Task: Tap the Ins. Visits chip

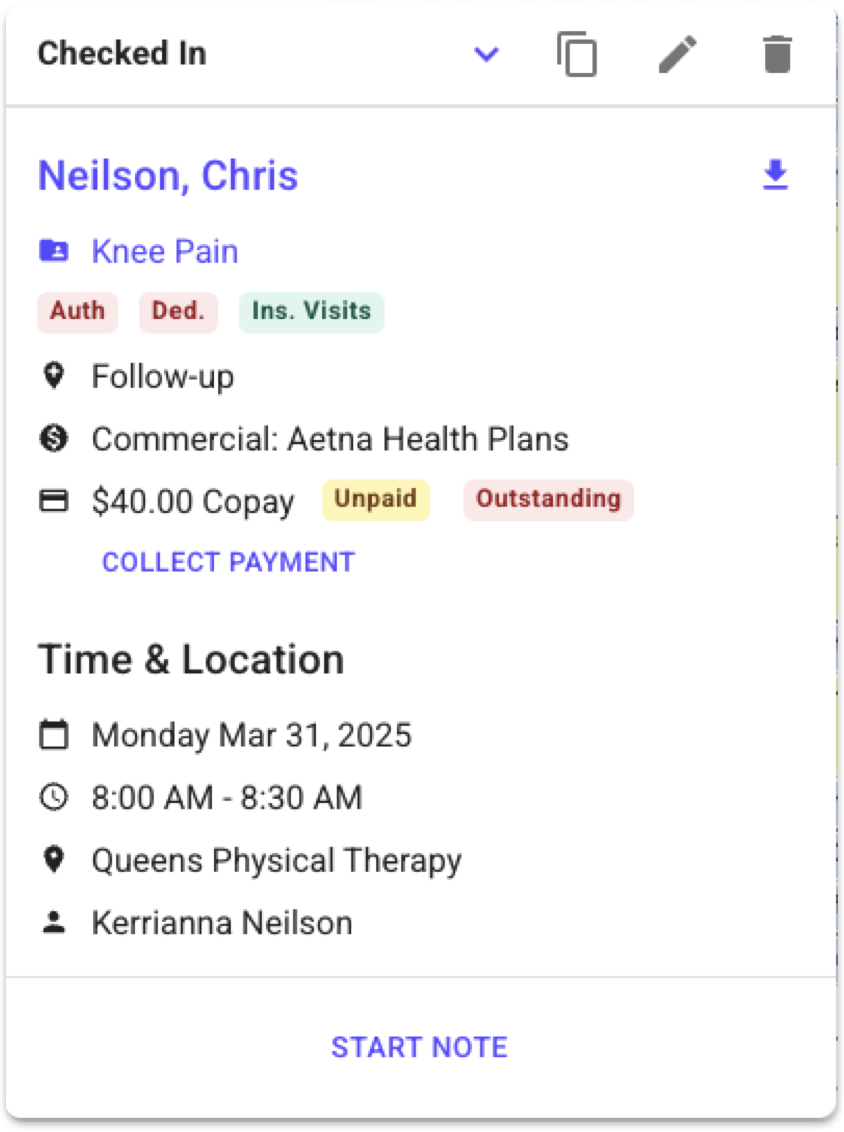Action: point(311,311)
